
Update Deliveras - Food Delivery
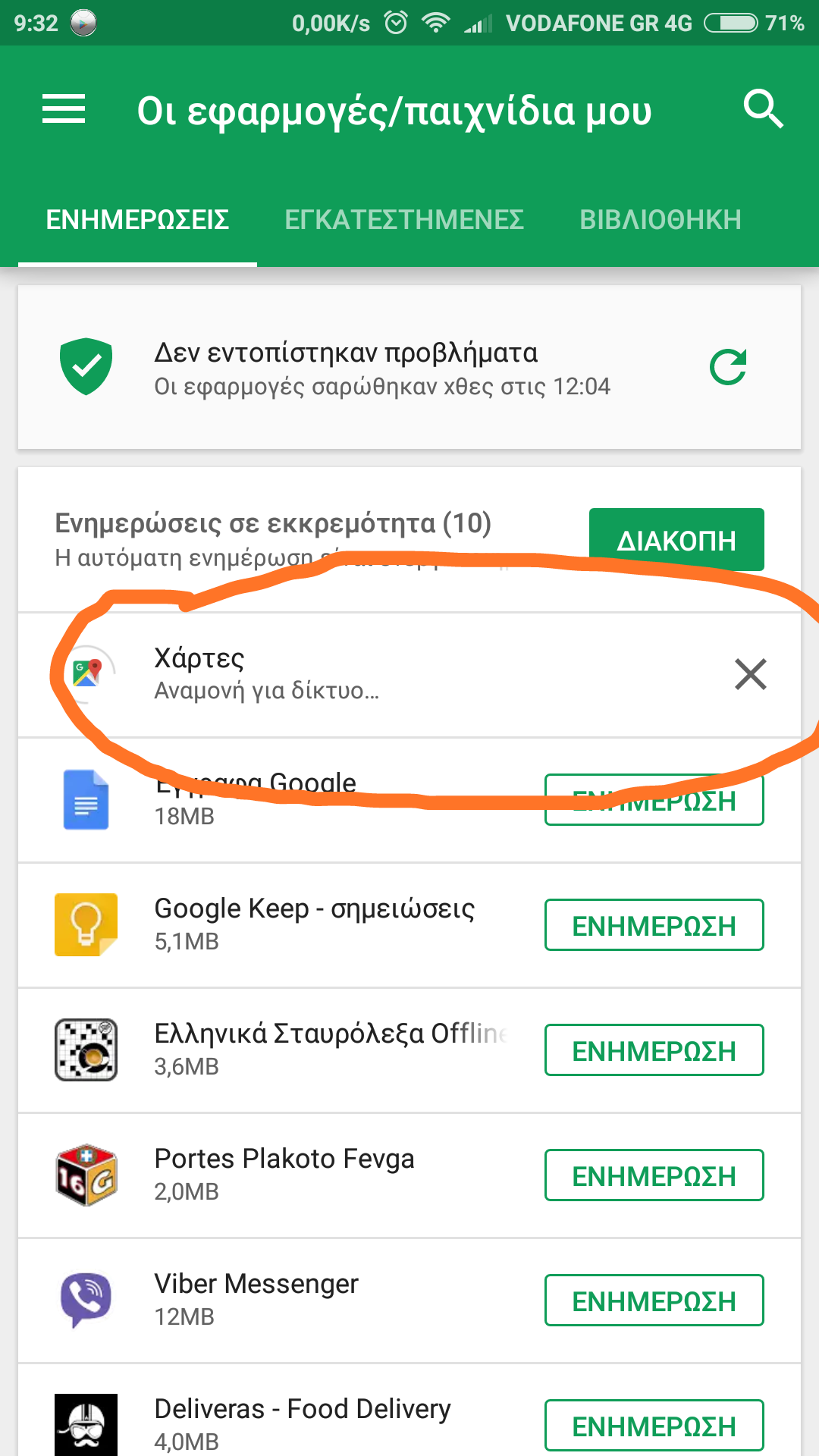pos(654,1426)
